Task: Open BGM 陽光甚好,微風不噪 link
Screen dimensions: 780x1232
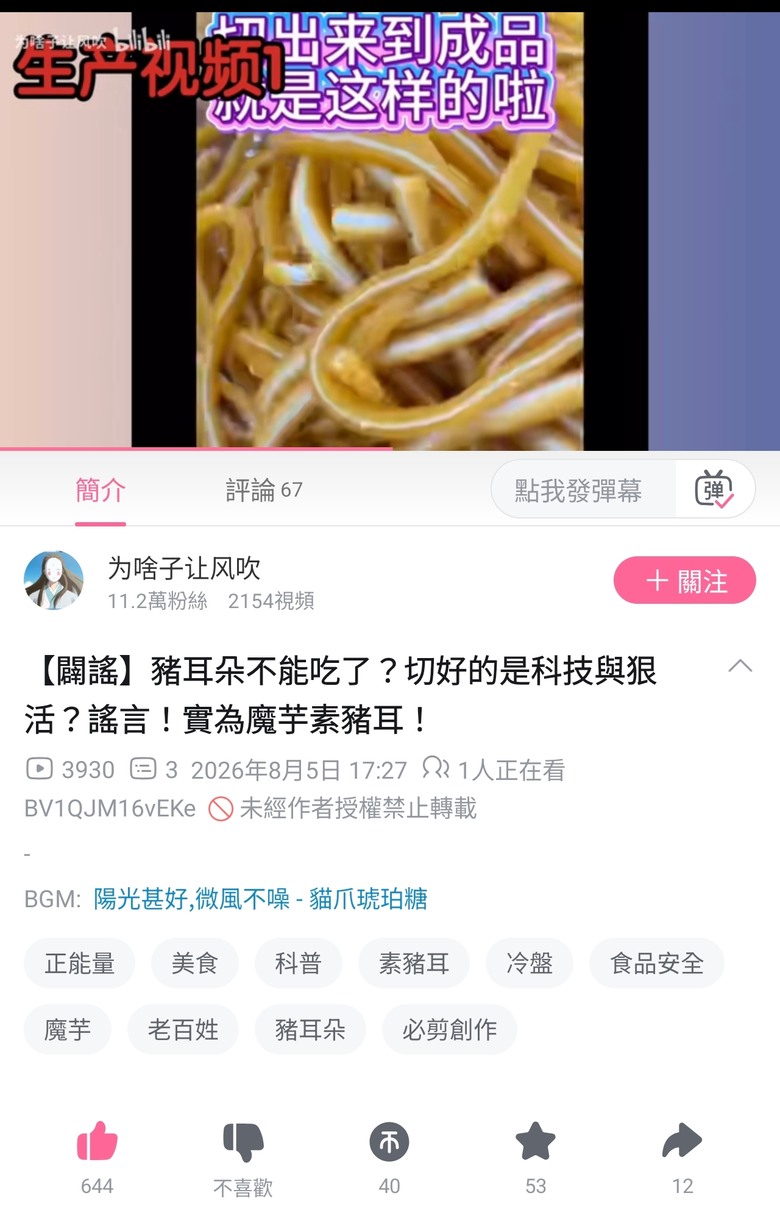Action: tap(261, 899)
